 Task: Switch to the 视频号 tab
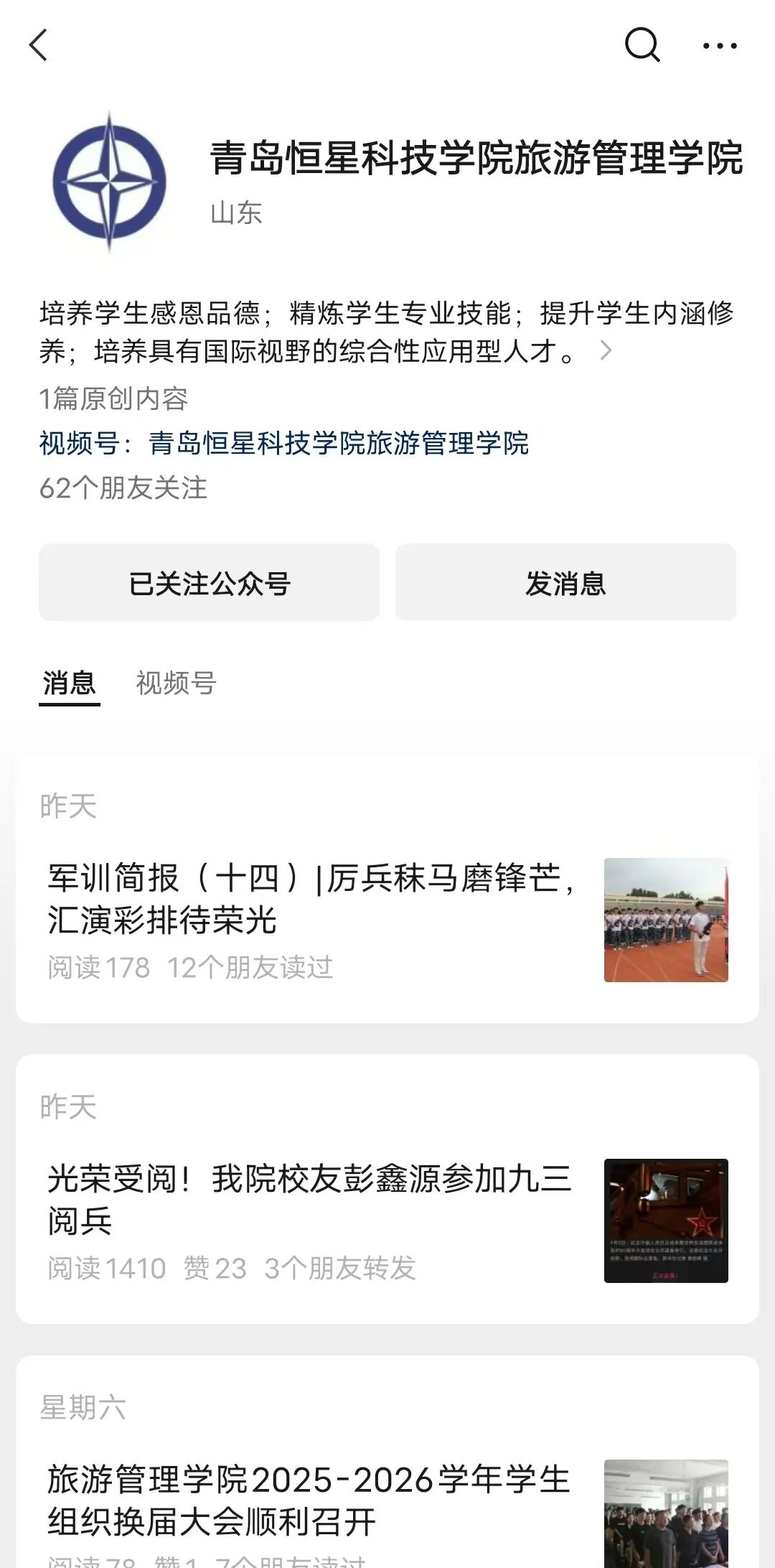176,683
